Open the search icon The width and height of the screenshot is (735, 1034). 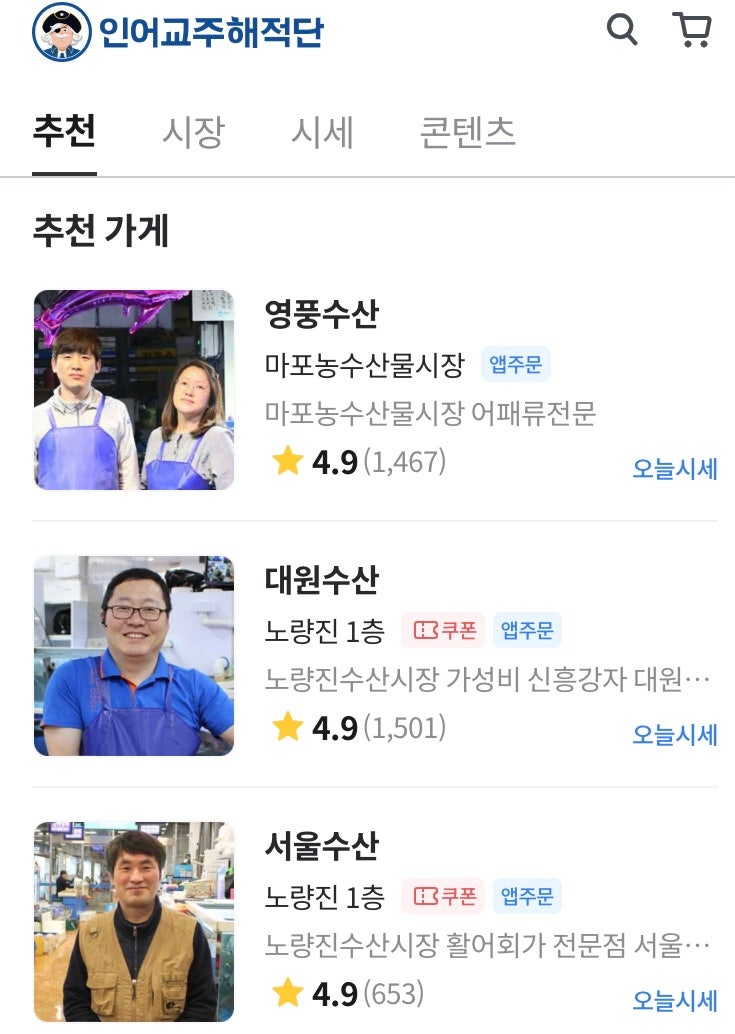621,30
